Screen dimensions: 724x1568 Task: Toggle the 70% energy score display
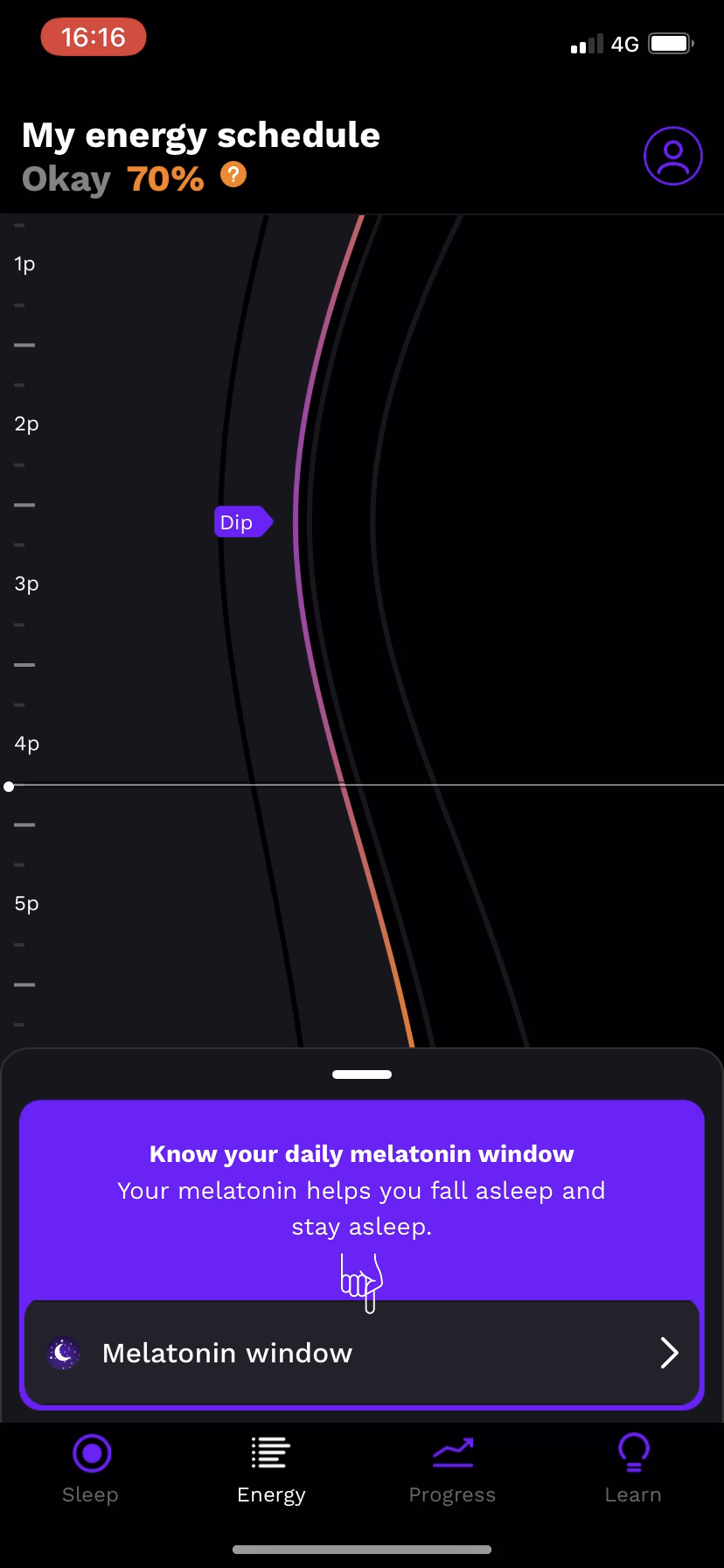coord(165,178)
